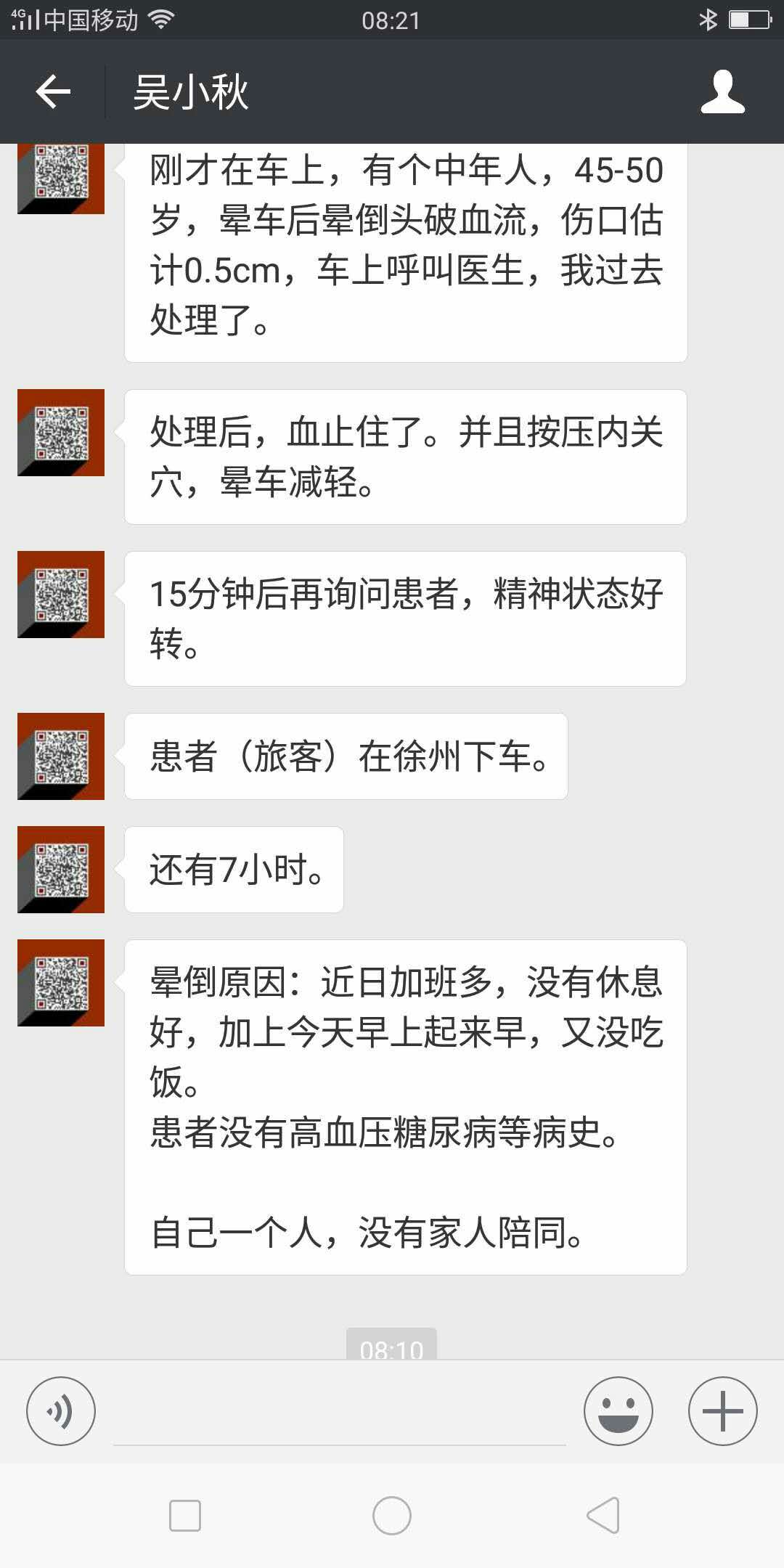This screenshot has height=1568, width=784.
Task: Switch to voice message input
Action: click(61, 1410)
